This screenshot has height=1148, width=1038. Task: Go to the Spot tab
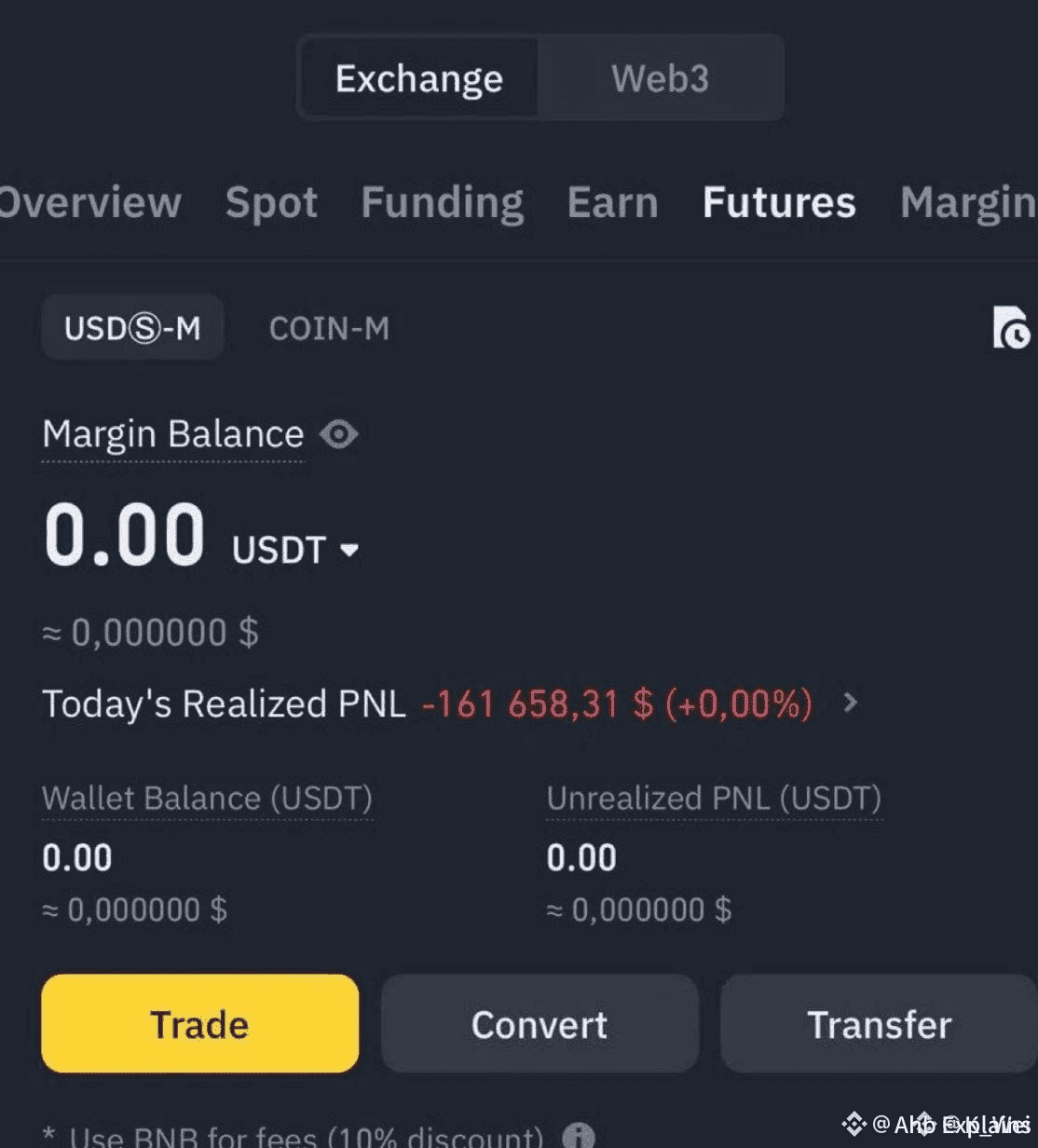point(271,202)
